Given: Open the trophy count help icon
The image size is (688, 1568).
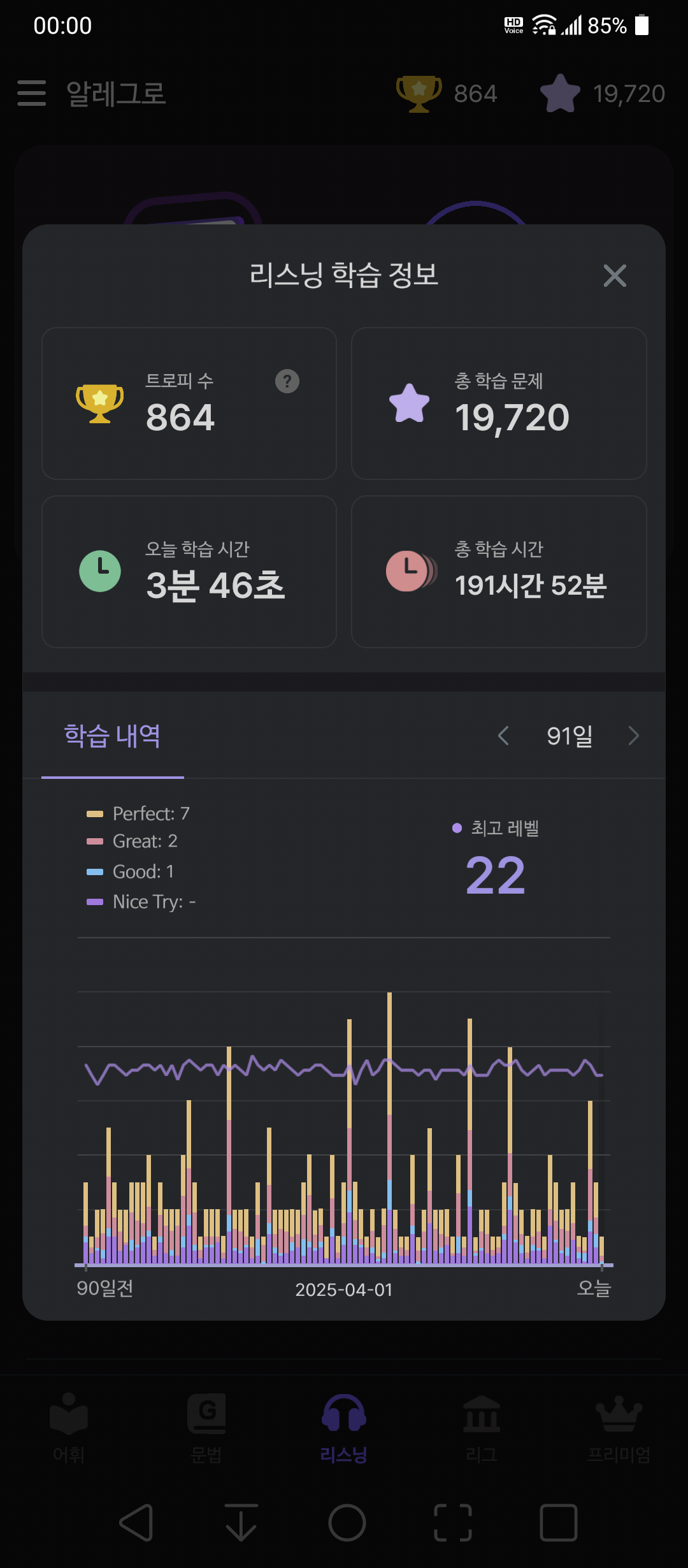Looking at the screenshot, I should pyautogui.click(x=287, y=381).
